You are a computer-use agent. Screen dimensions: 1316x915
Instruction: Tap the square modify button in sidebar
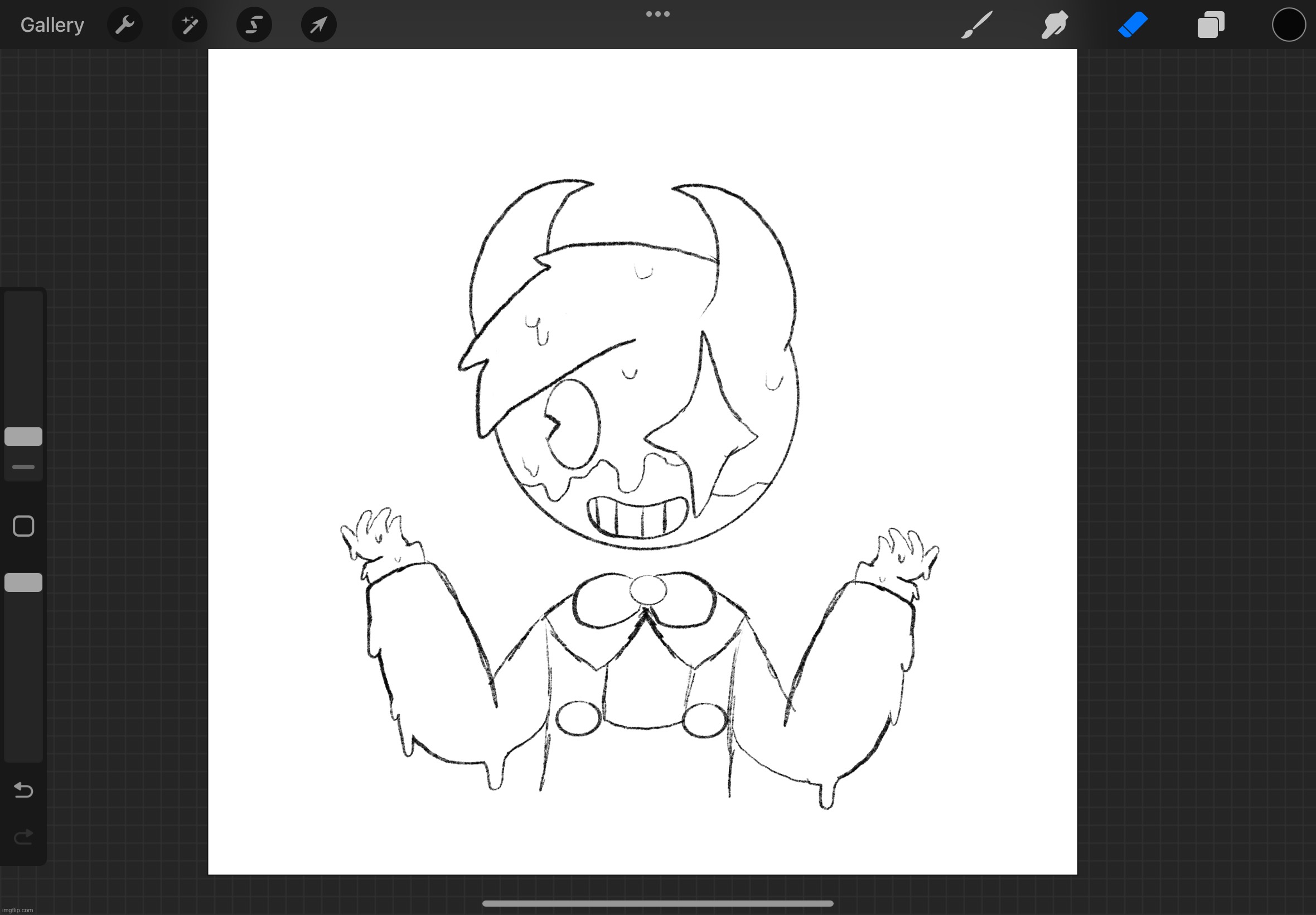pyautogui.click(x=23, y=526)
